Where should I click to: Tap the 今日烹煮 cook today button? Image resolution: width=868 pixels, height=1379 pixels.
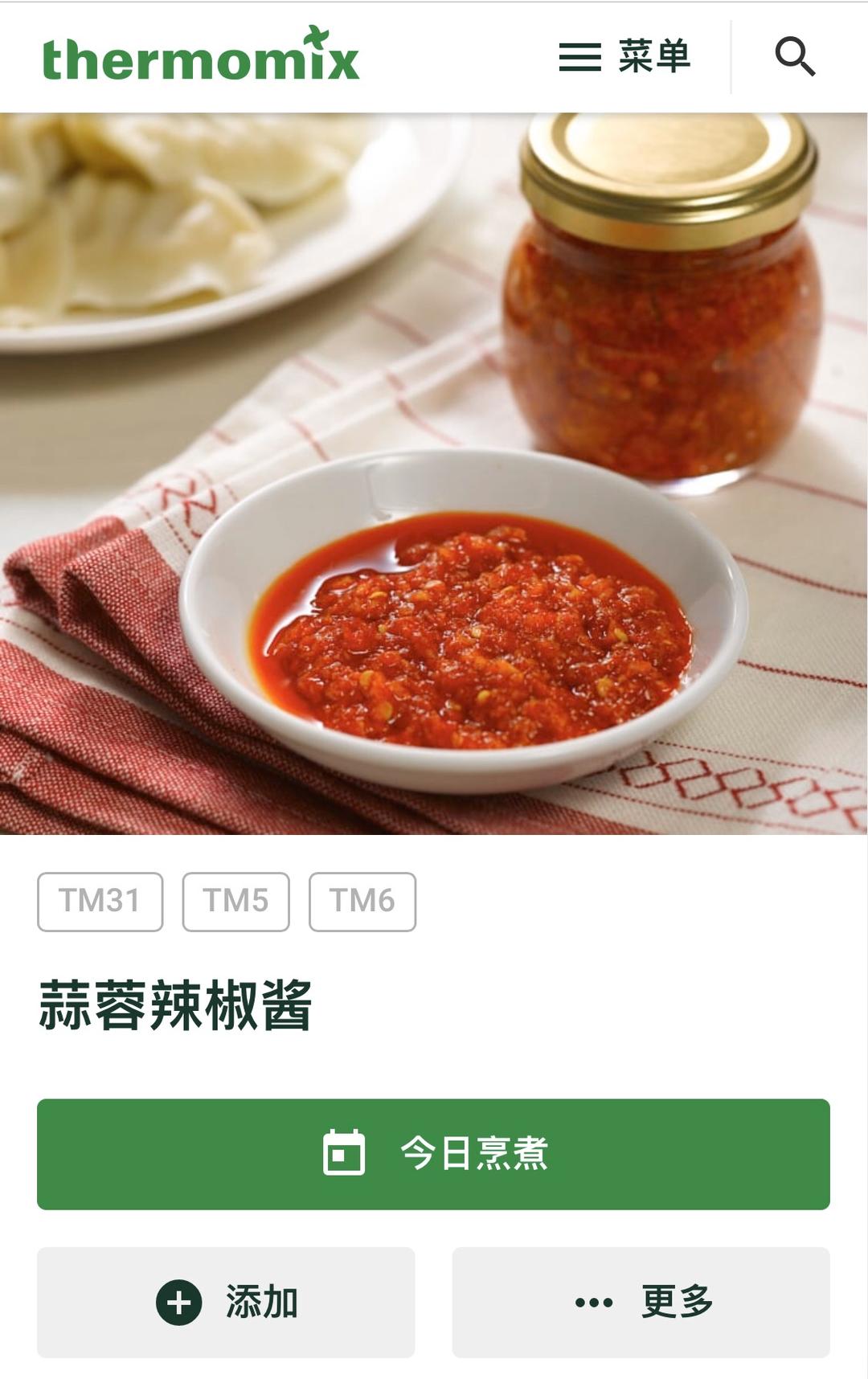tap(433, 1154)
